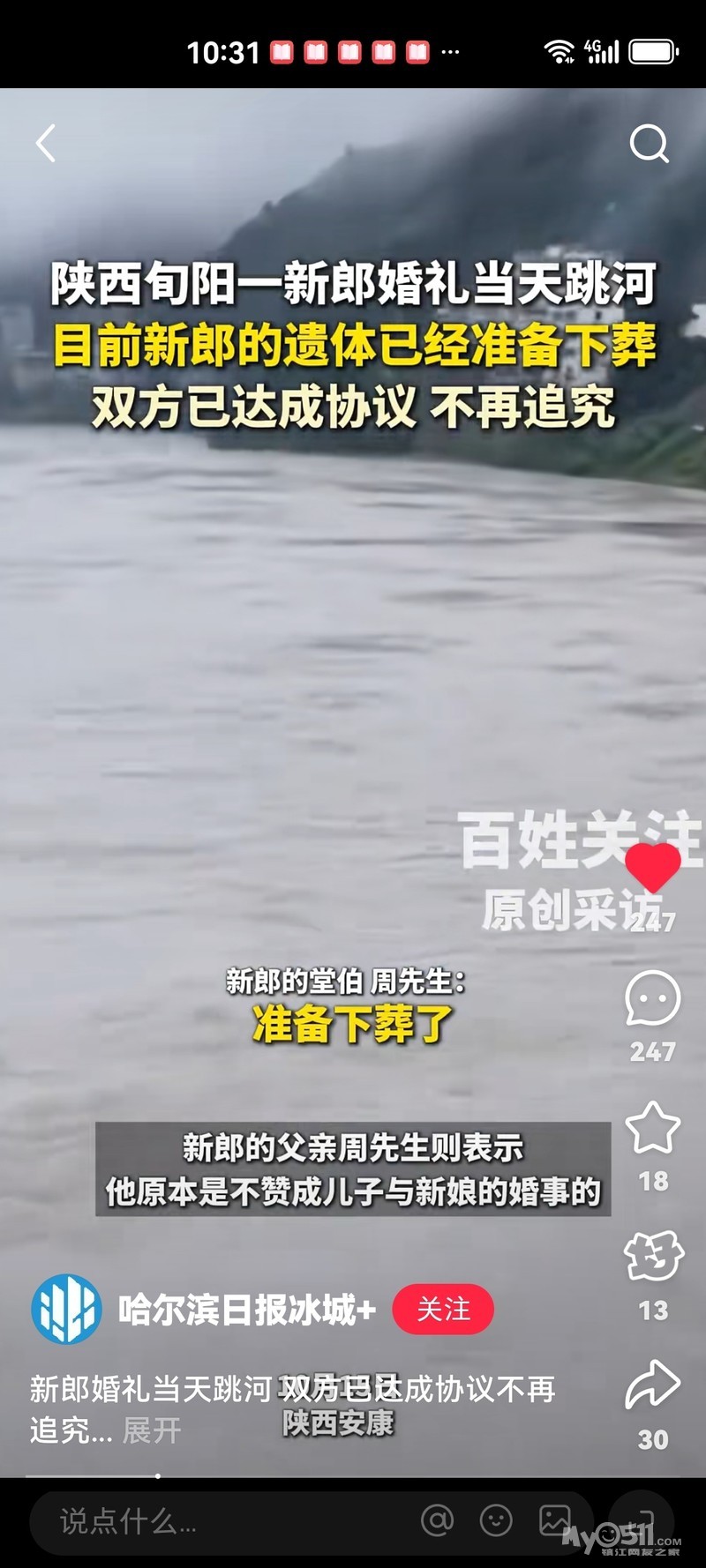
Task: Like the video with the heart icon
Action: (x=653, y=868)
